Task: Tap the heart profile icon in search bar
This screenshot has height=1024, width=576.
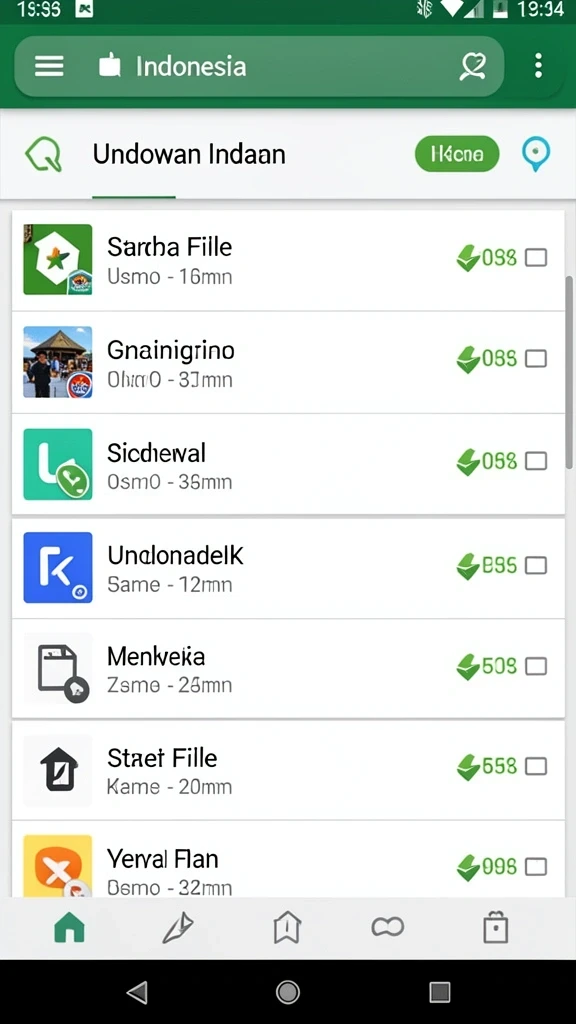Action: coord(473,67)
